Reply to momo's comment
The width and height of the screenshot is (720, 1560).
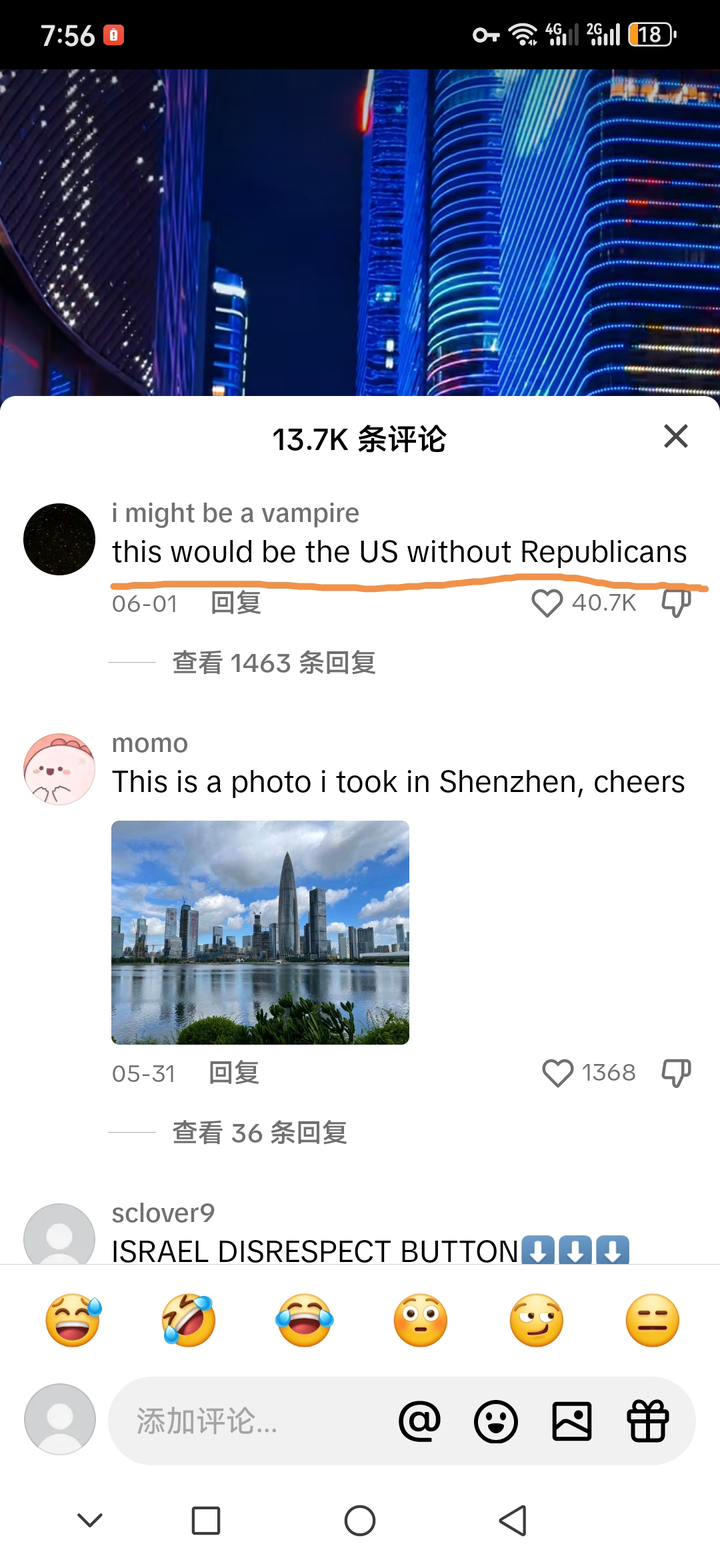click(234, 1073)
